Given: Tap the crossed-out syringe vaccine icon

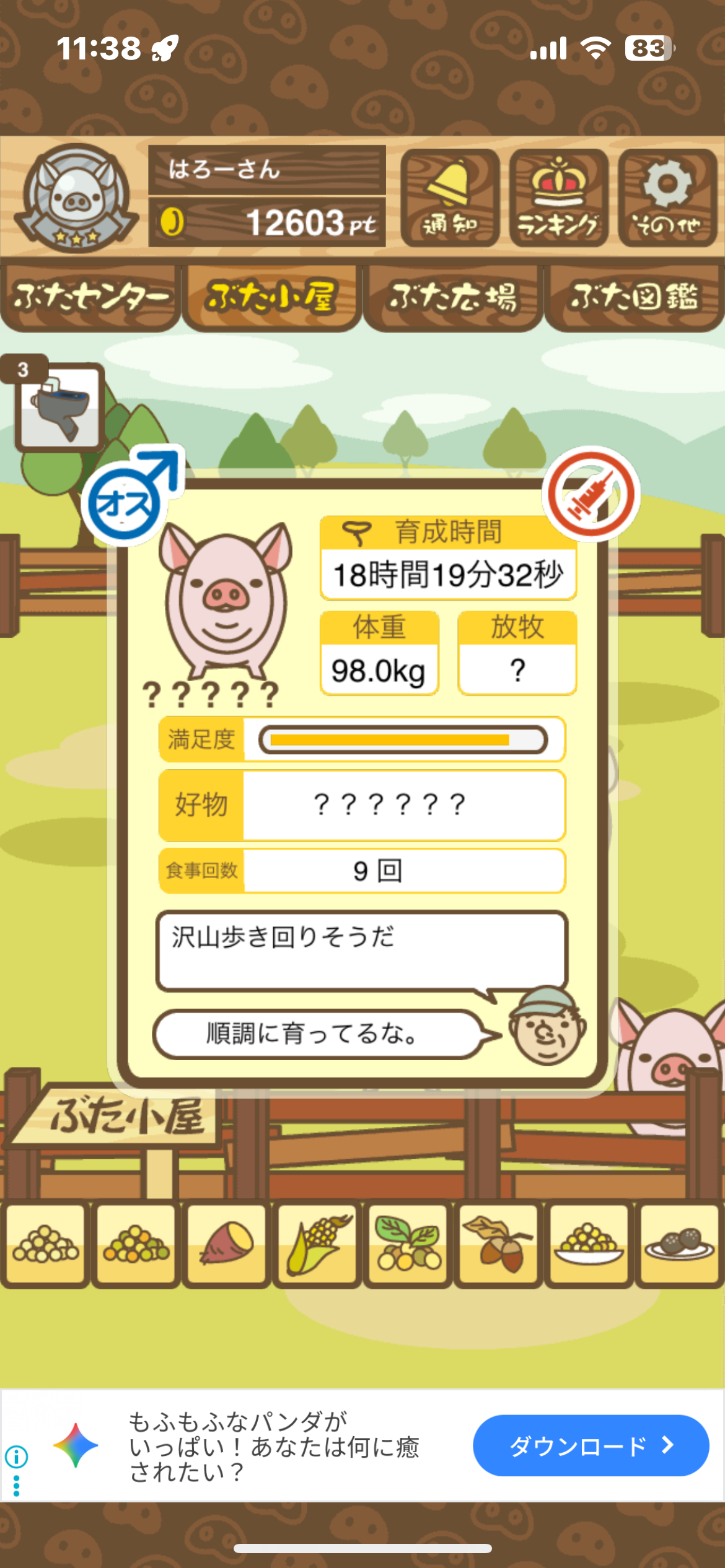Looking at the screenshot, I should pyautogui.click(x=591, y=494).
